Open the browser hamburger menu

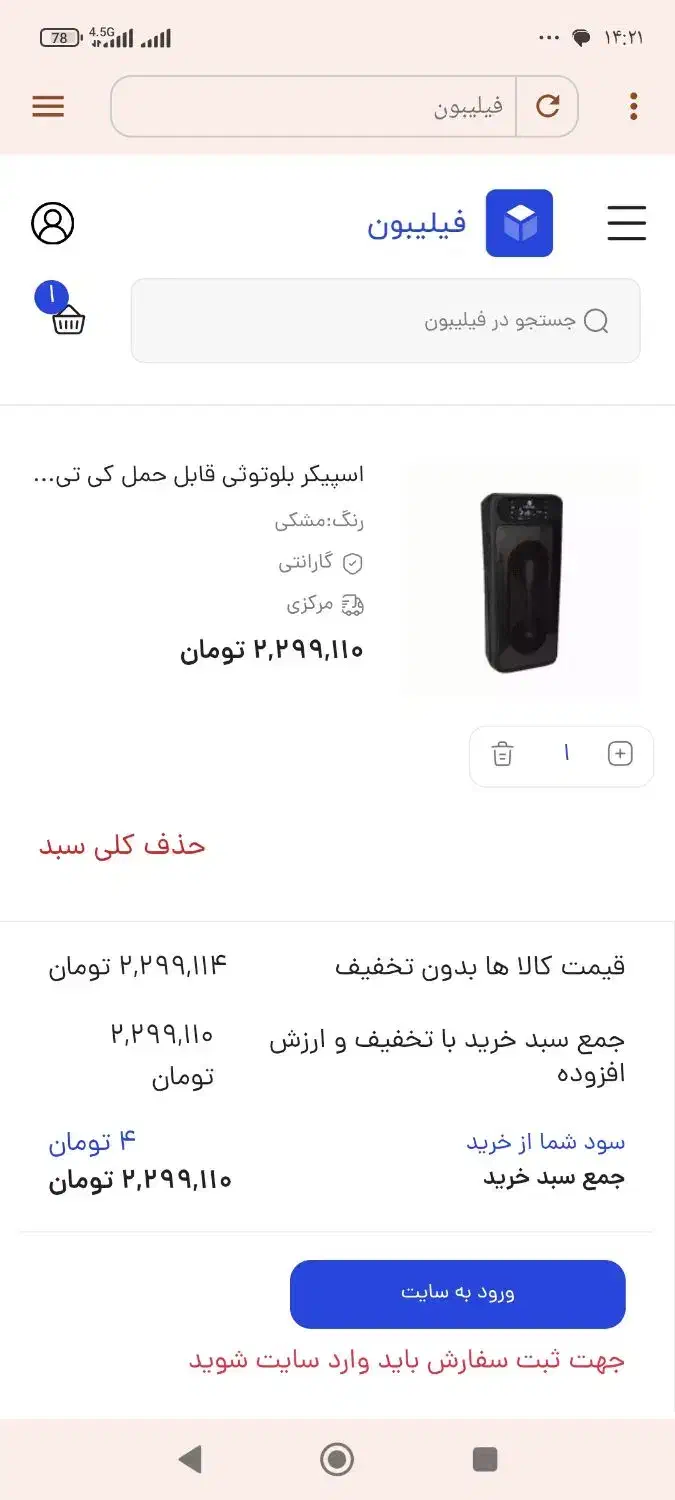pyautogui.click(x=48, y=106)
